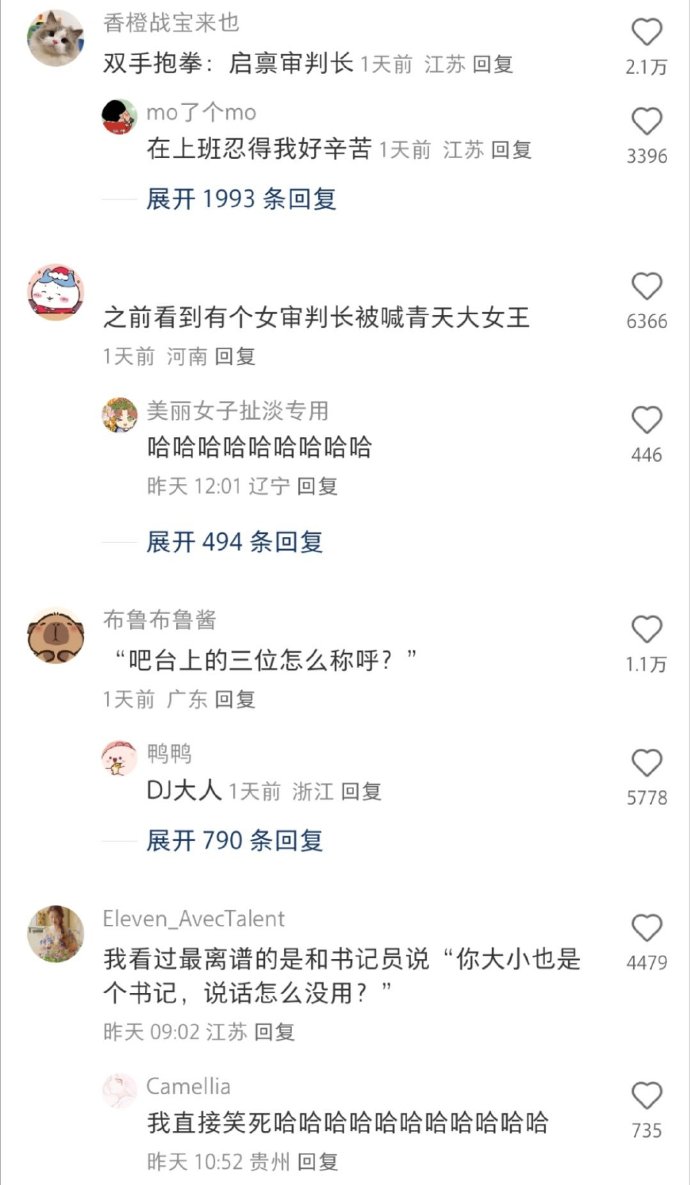
Task: Open Eleven_AvecTalent's profile avatar
Action: tap(55, 933)
